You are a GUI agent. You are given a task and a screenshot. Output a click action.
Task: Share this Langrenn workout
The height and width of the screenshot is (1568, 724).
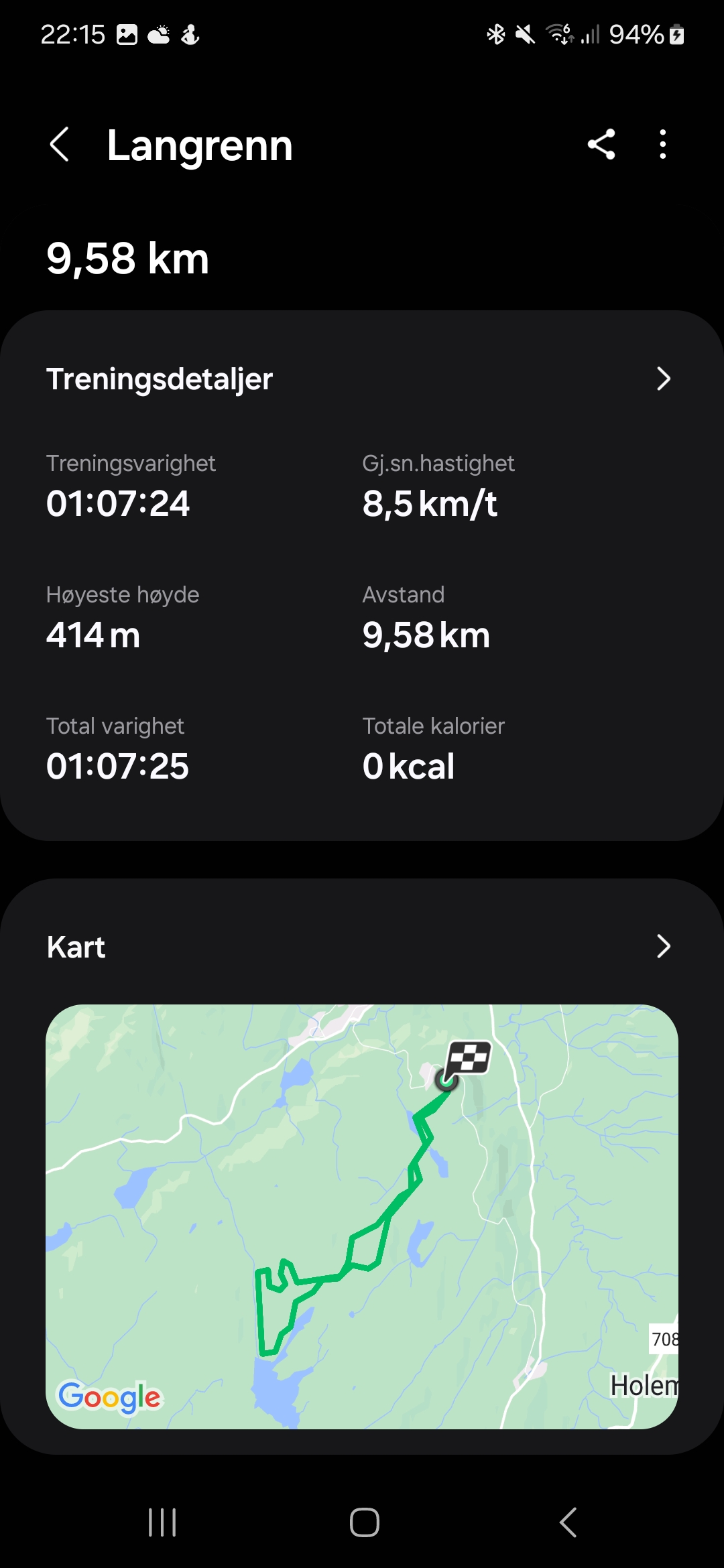click(x=601, y=145)
